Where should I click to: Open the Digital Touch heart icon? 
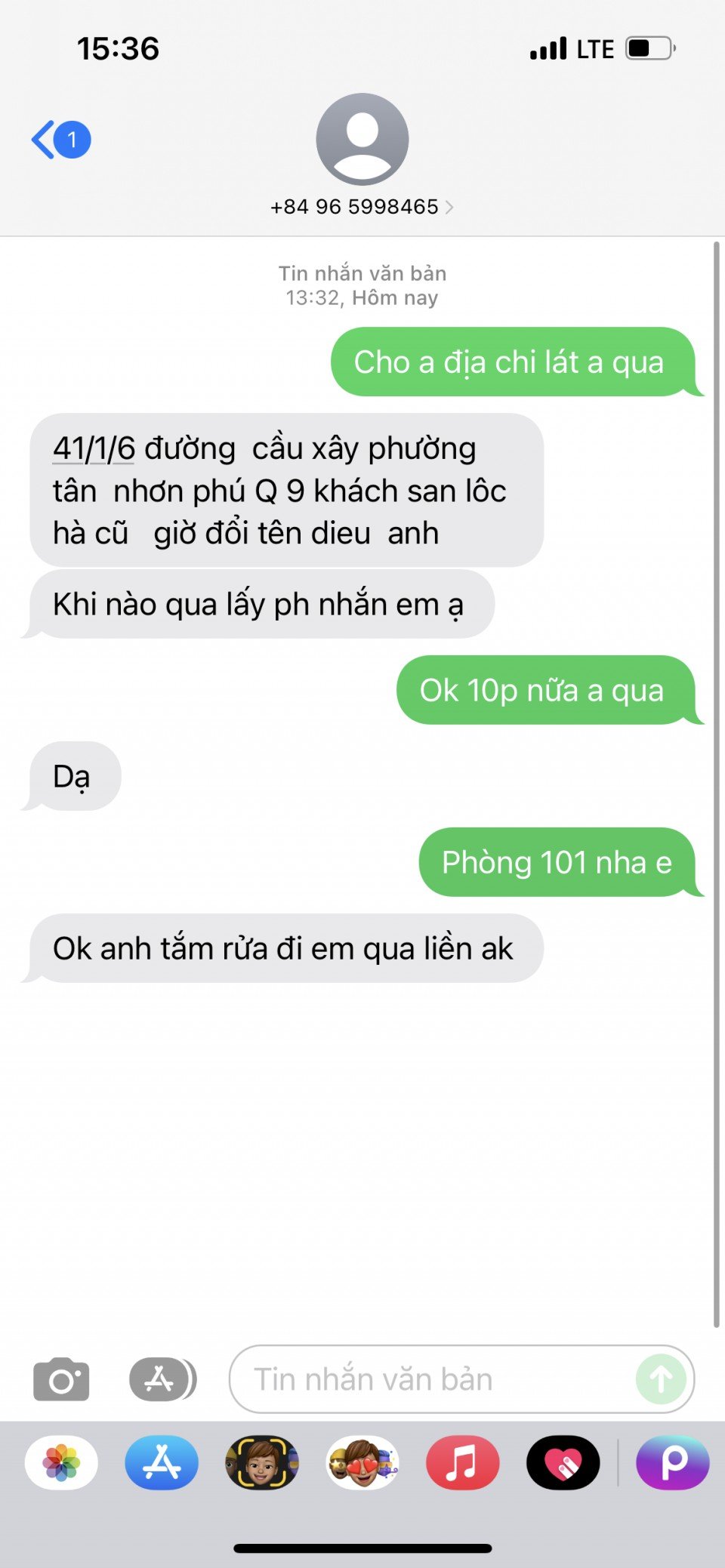tap(563, 1462)
